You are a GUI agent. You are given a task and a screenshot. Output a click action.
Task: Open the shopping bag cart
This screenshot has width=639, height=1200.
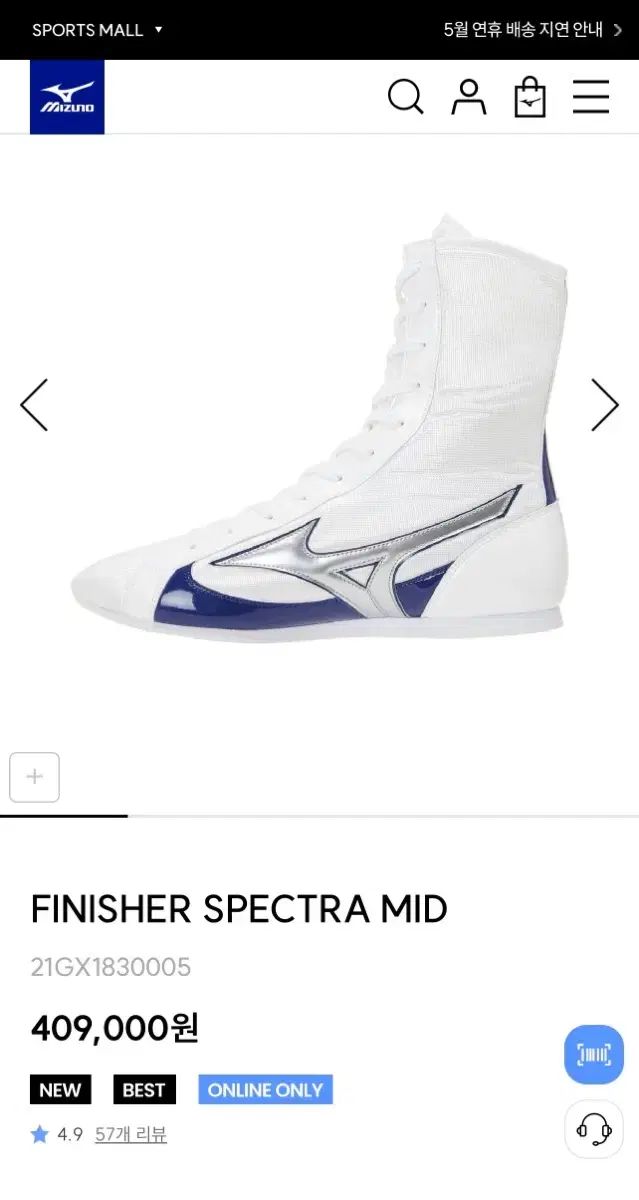coord(530,98)
